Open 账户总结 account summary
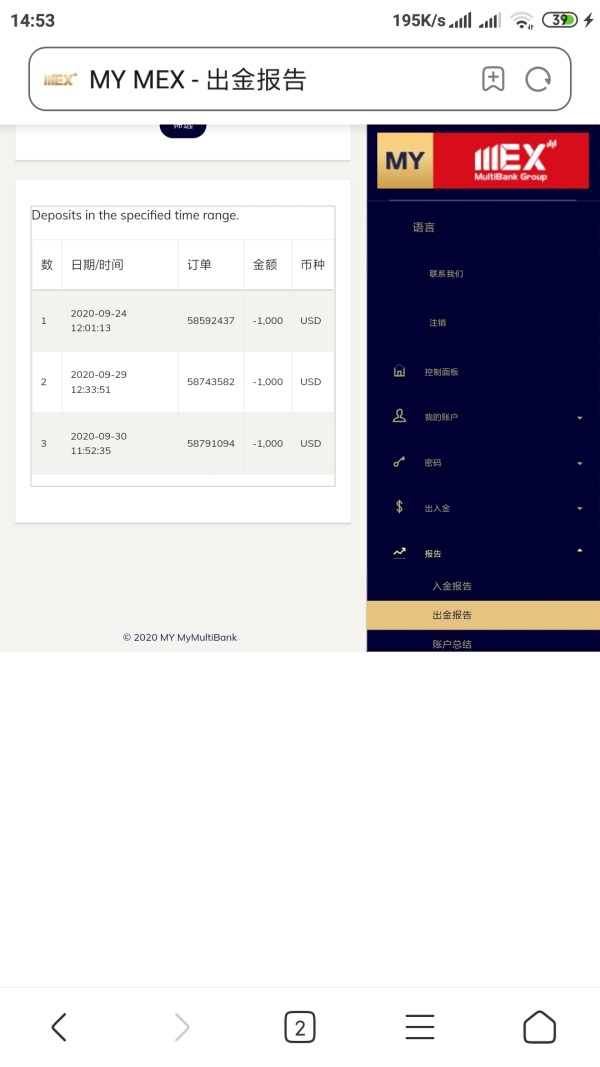 (452, 644)
